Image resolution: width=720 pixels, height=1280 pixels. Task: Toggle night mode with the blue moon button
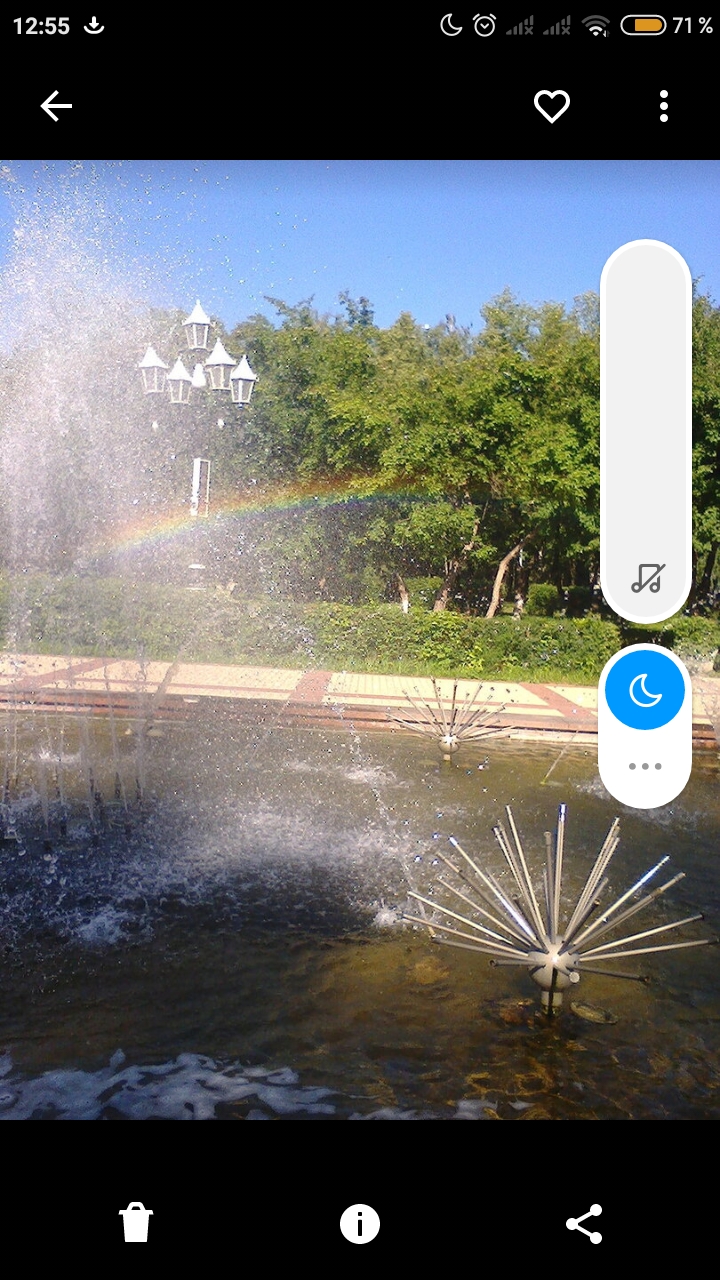click(644, 690)
